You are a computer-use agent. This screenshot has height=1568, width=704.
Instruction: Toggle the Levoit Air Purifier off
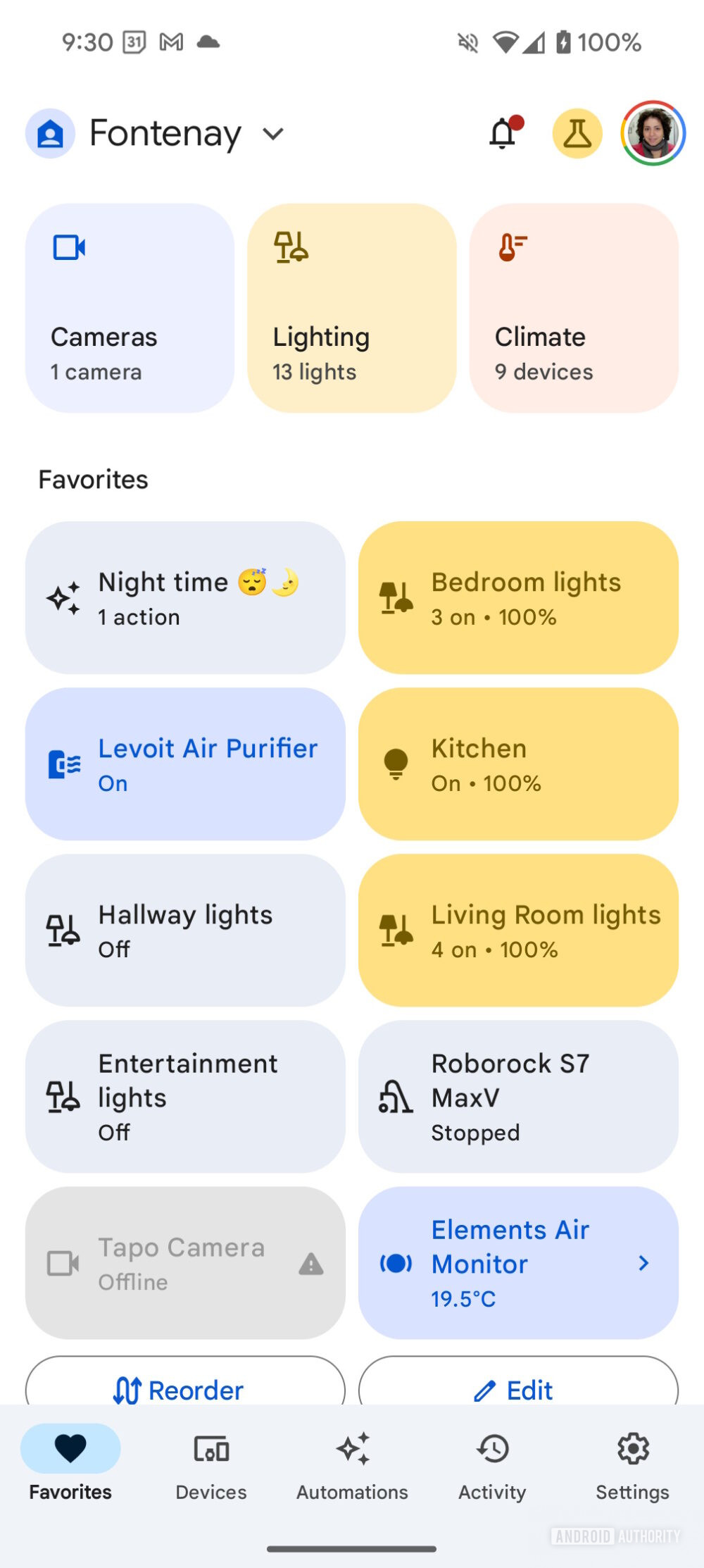(185, 764)
